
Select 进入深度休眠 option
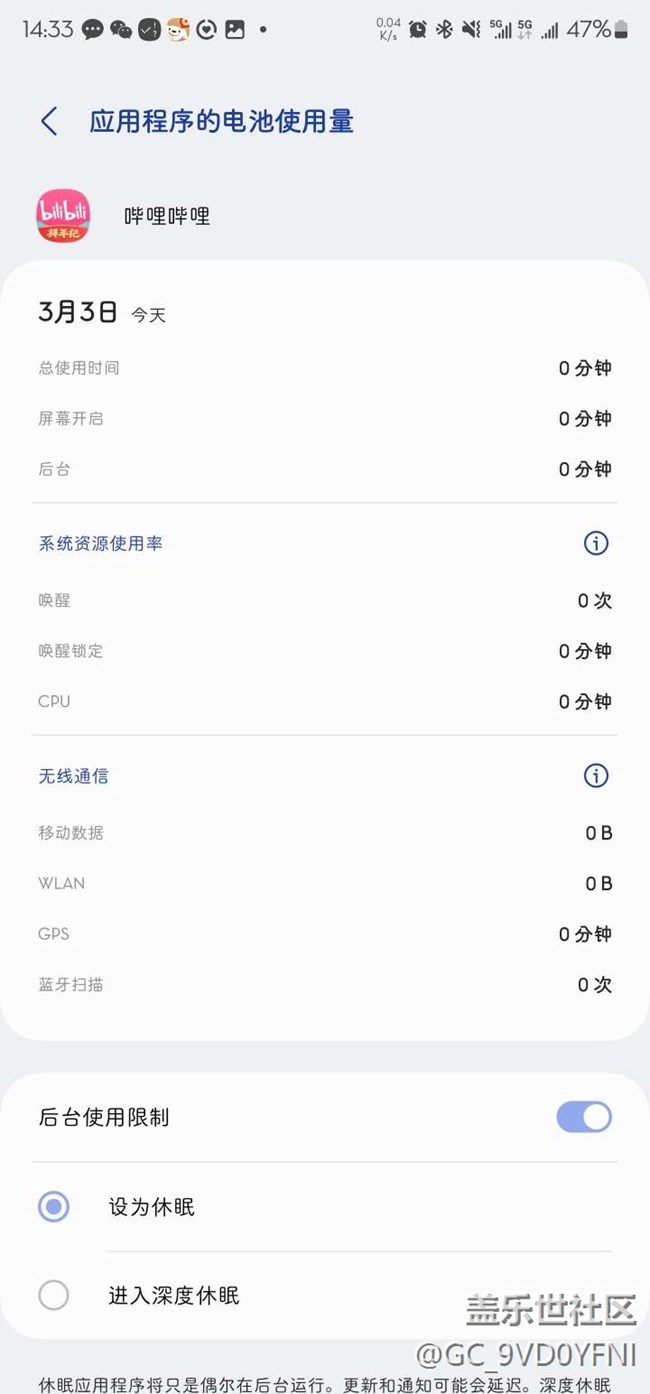click(54, 1295)
